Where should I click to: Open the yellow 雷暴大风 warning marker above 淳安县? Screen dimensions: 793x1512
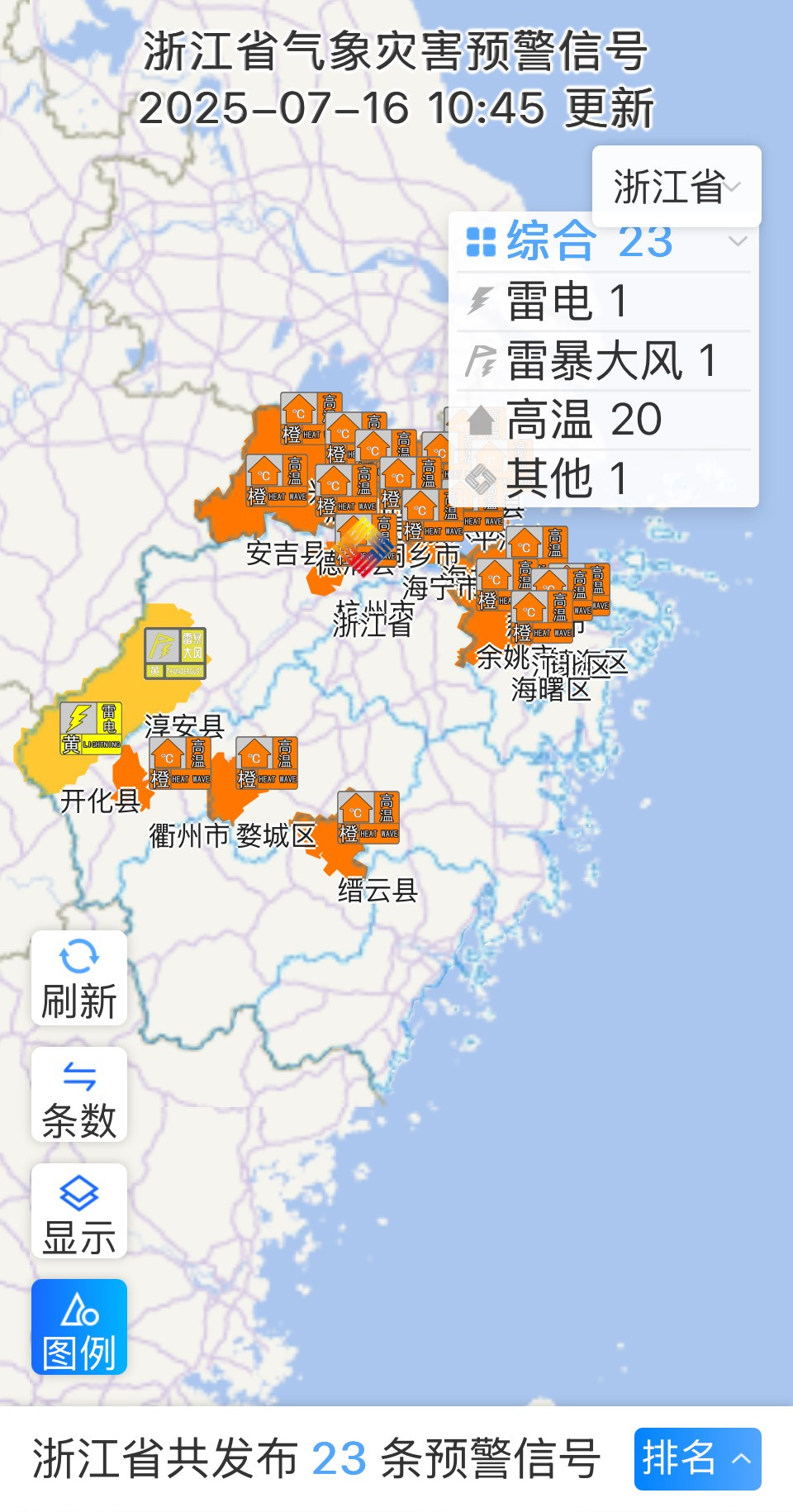175,654
